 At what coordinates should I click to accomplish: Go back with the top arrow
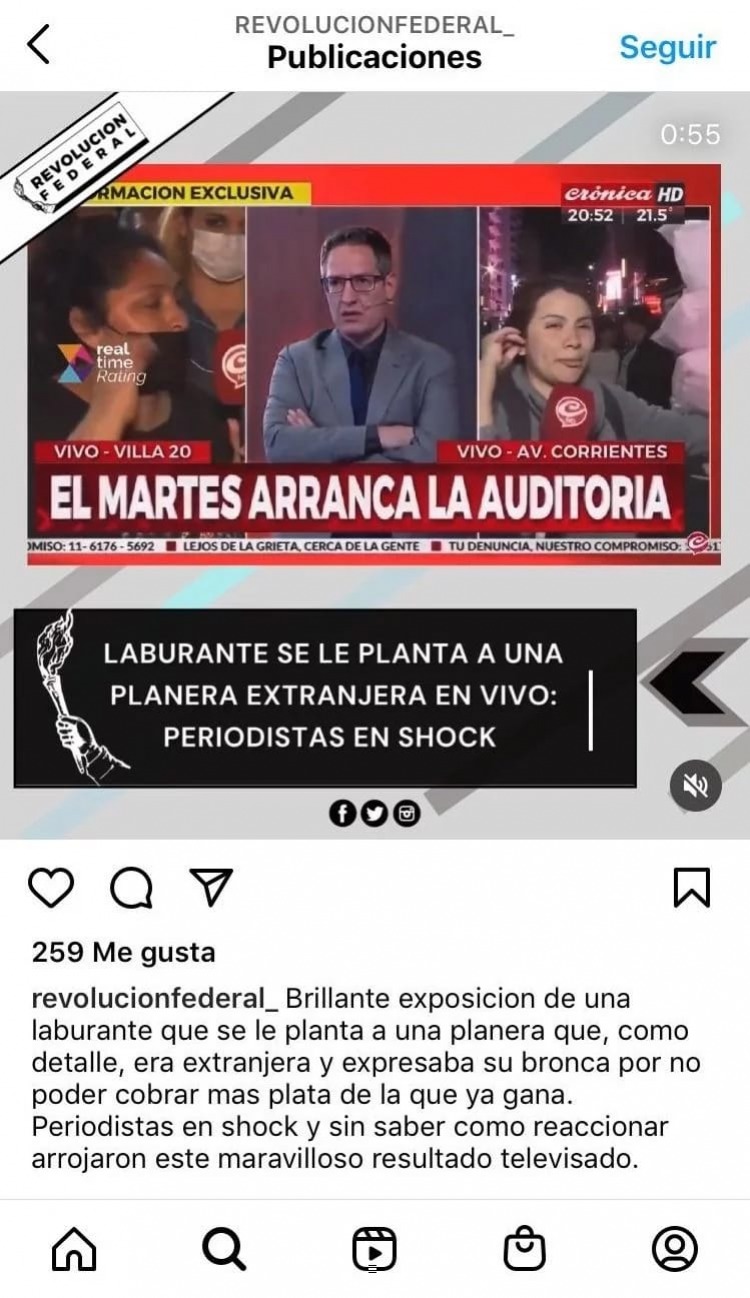point(38,45)
